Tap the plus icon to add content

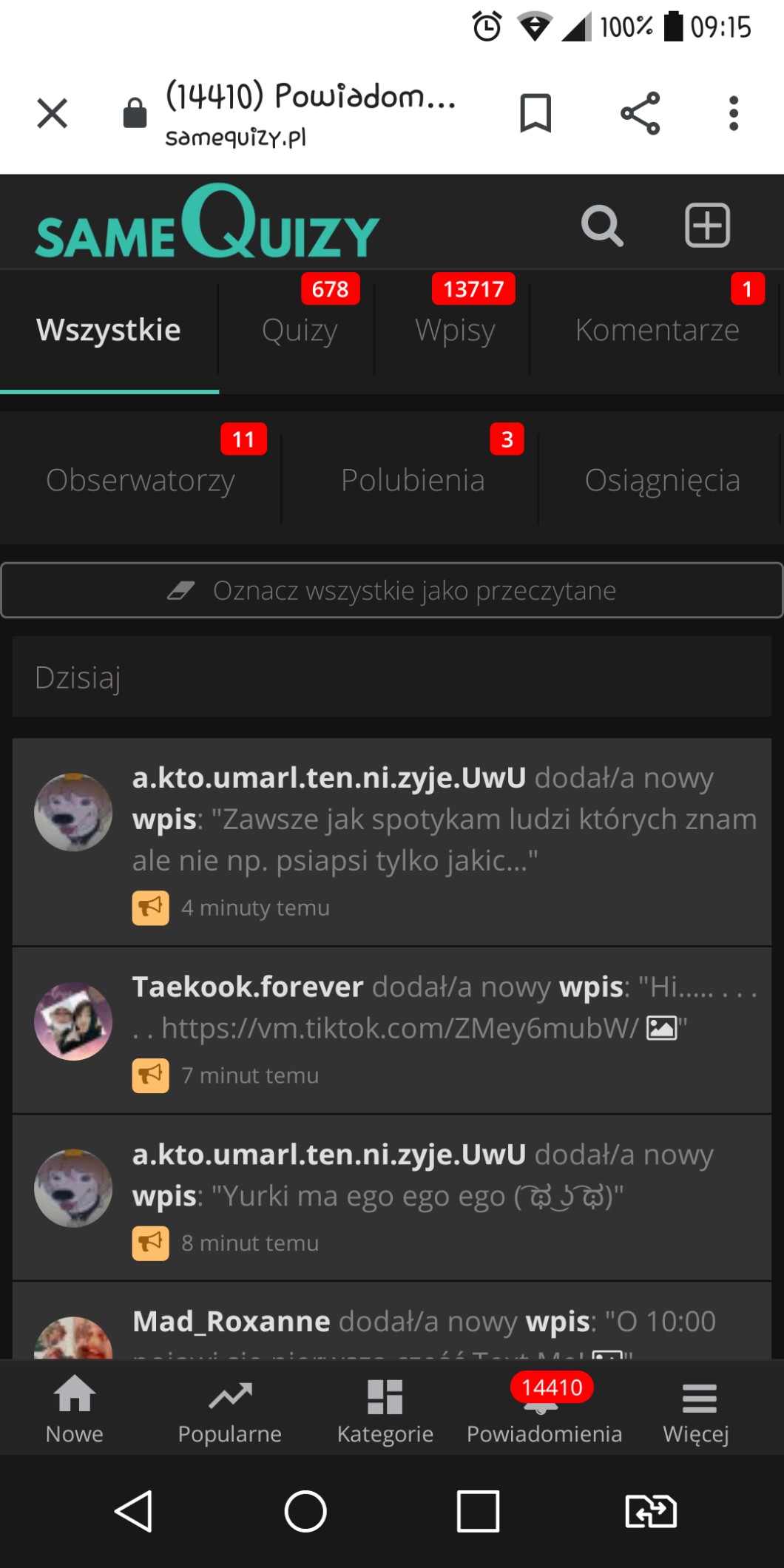(707, 226)
